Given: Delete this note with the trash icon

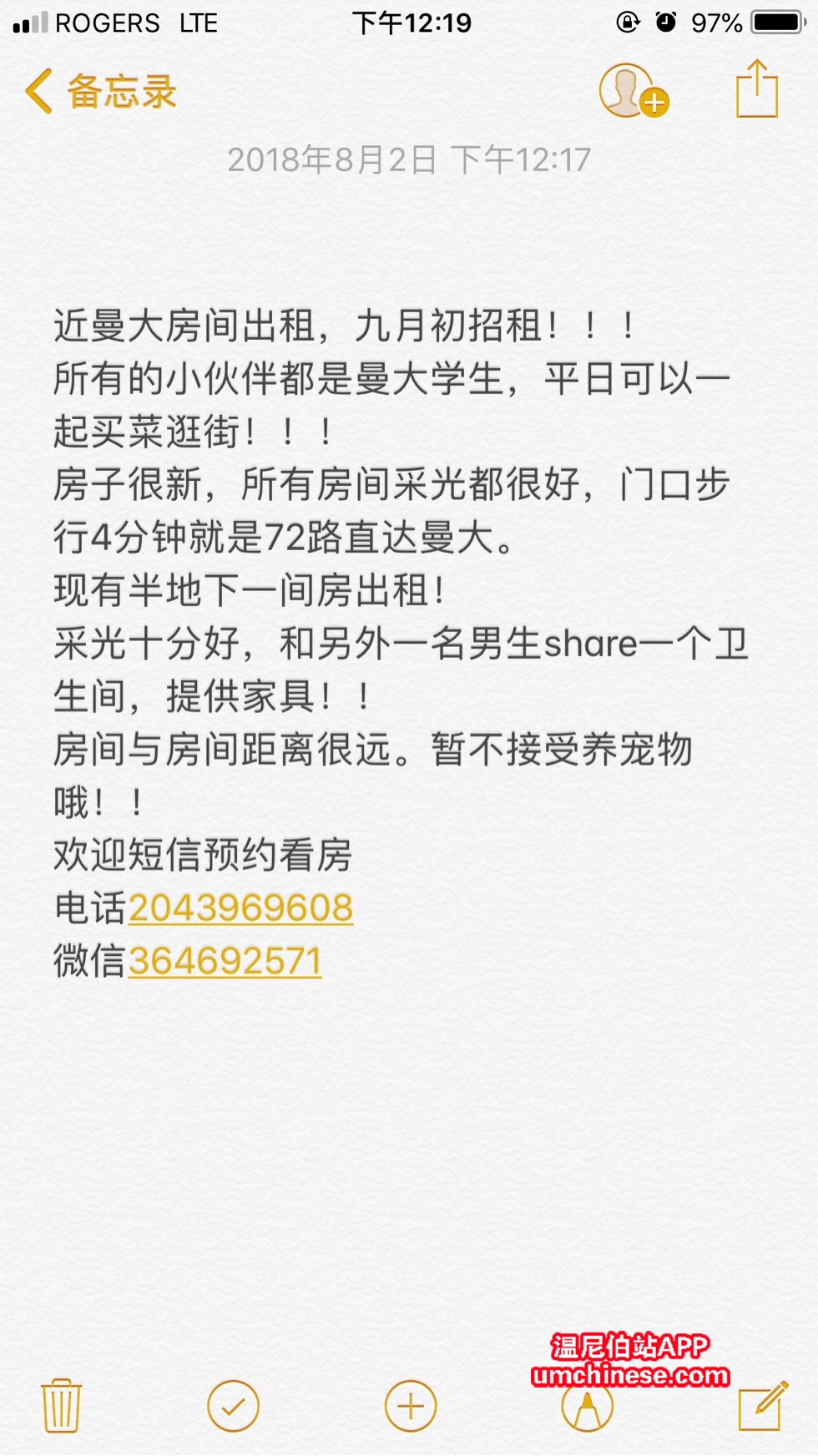Looking at the screenshot, I should (x=61, y=1406).
